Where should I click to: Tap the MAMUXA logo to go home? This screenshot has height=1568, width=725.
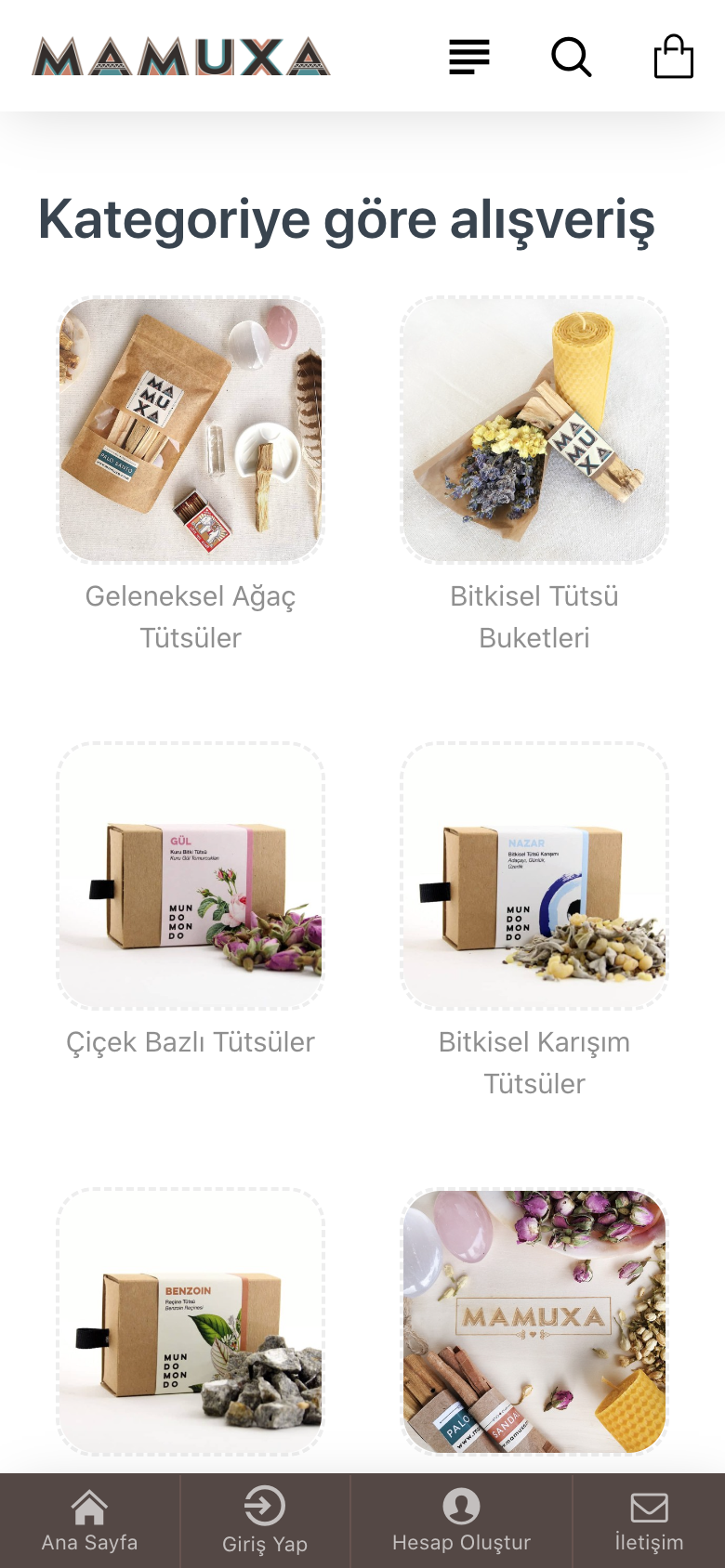181,57
